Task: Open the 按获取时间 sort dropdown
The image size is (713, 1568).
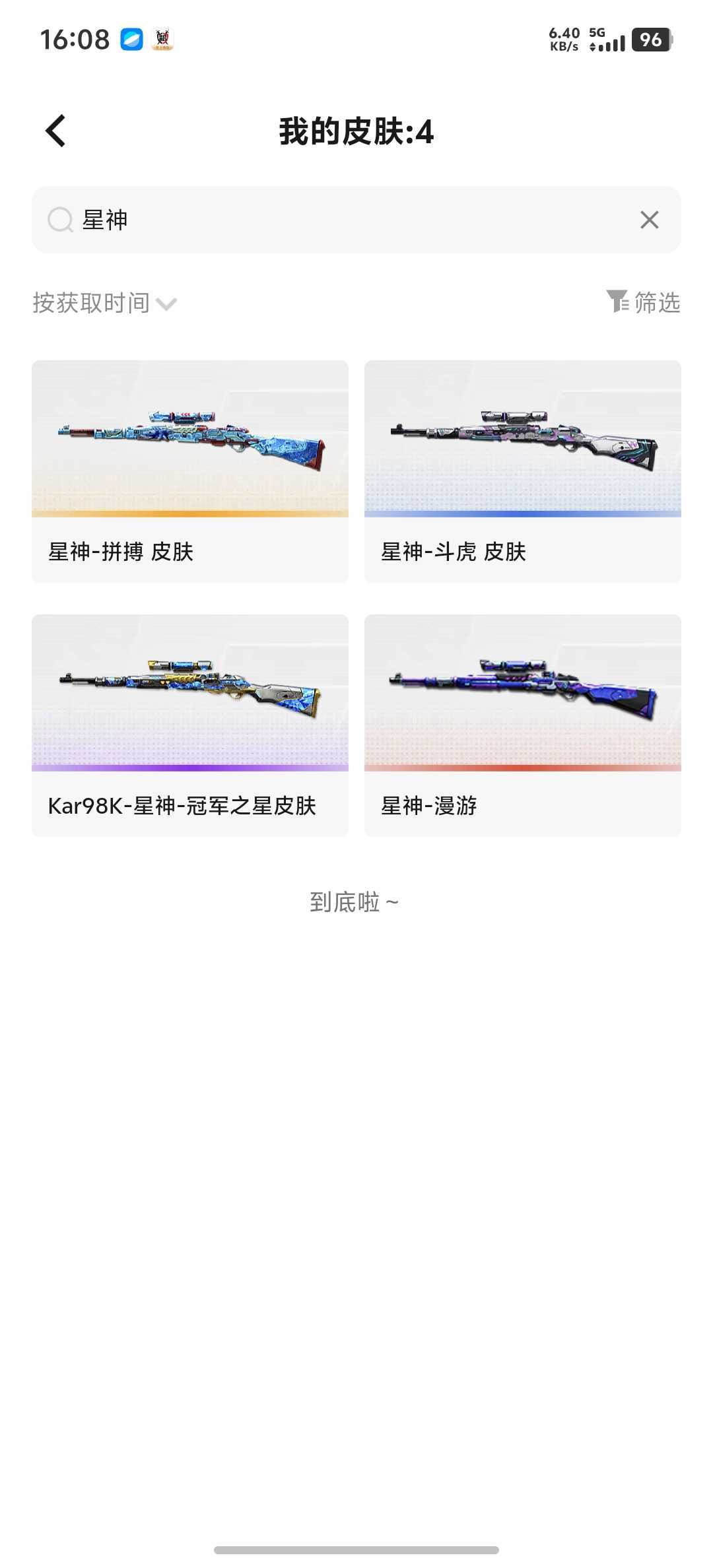Action: click(91, 302)
